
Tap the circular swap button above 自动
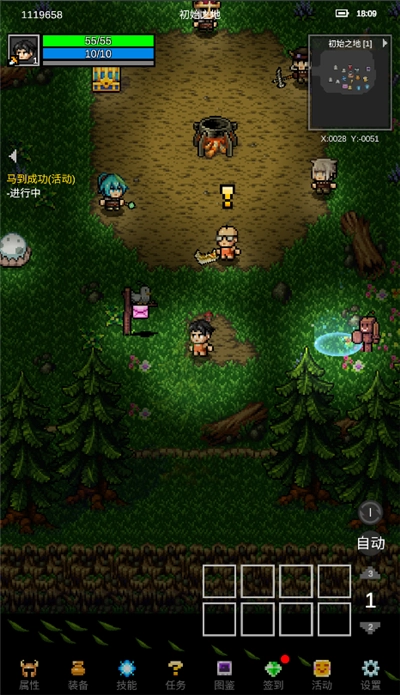click(370, 513)
